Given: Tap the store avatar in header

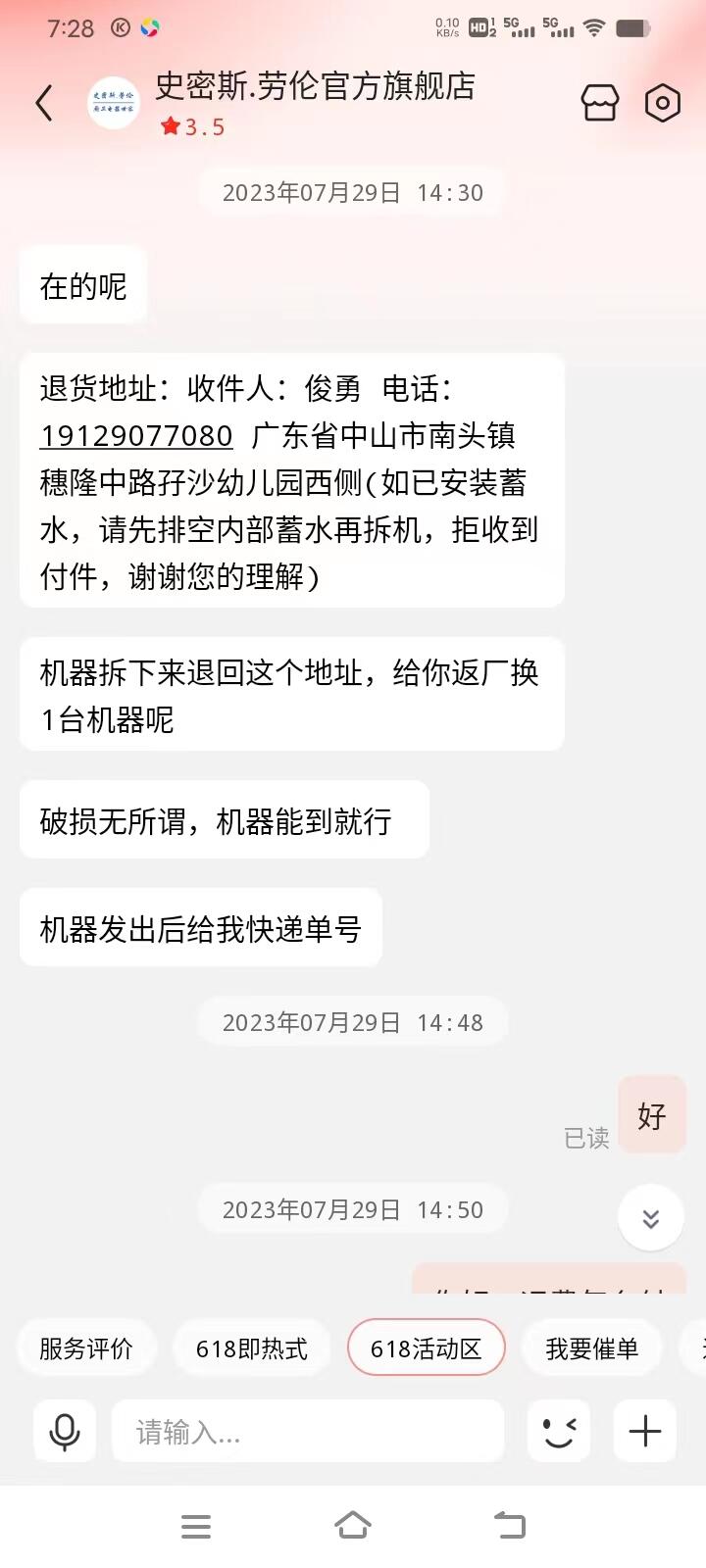Looking at the screenshot, I should 114,103.
